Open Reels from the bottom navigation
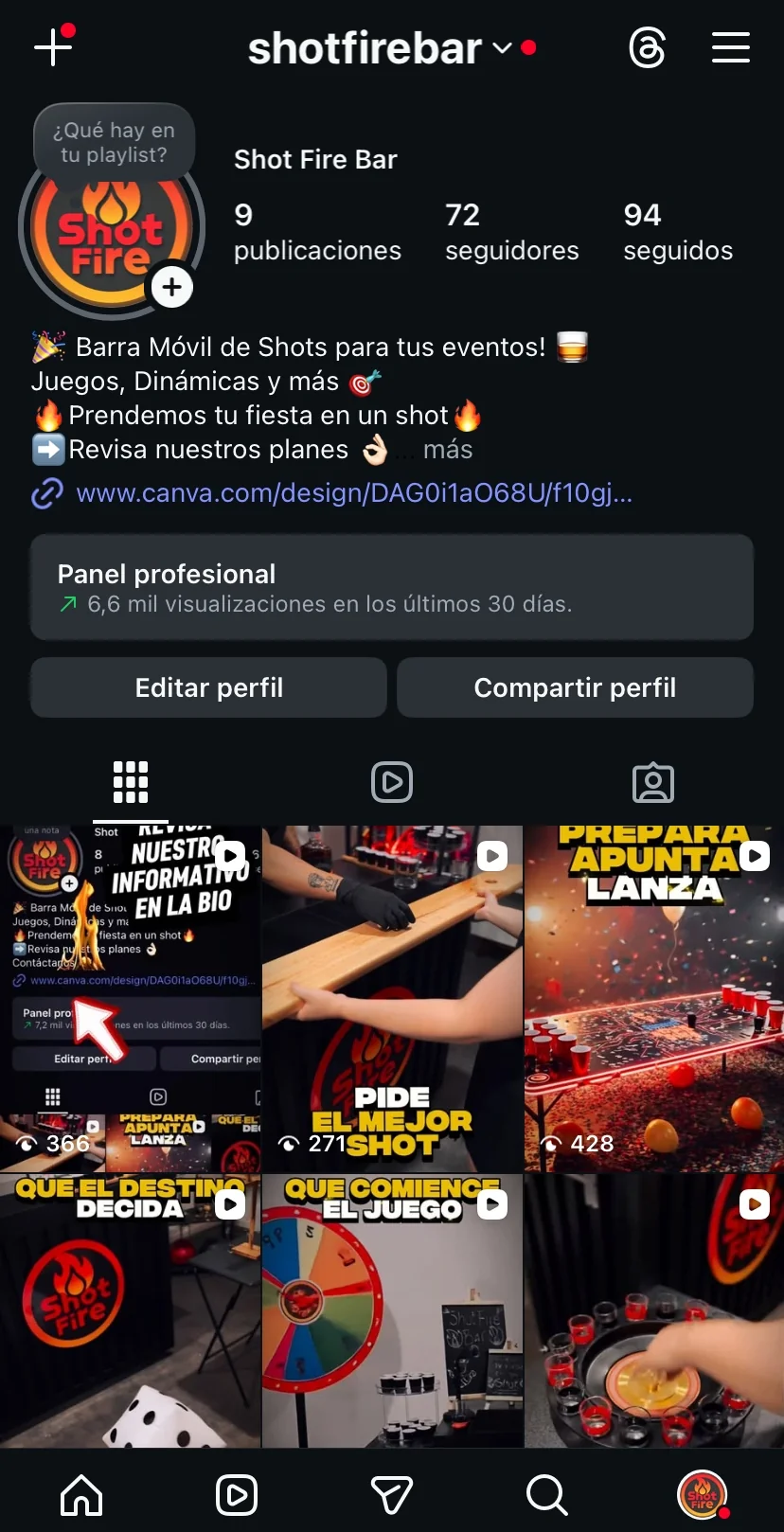 [236, 1494]
